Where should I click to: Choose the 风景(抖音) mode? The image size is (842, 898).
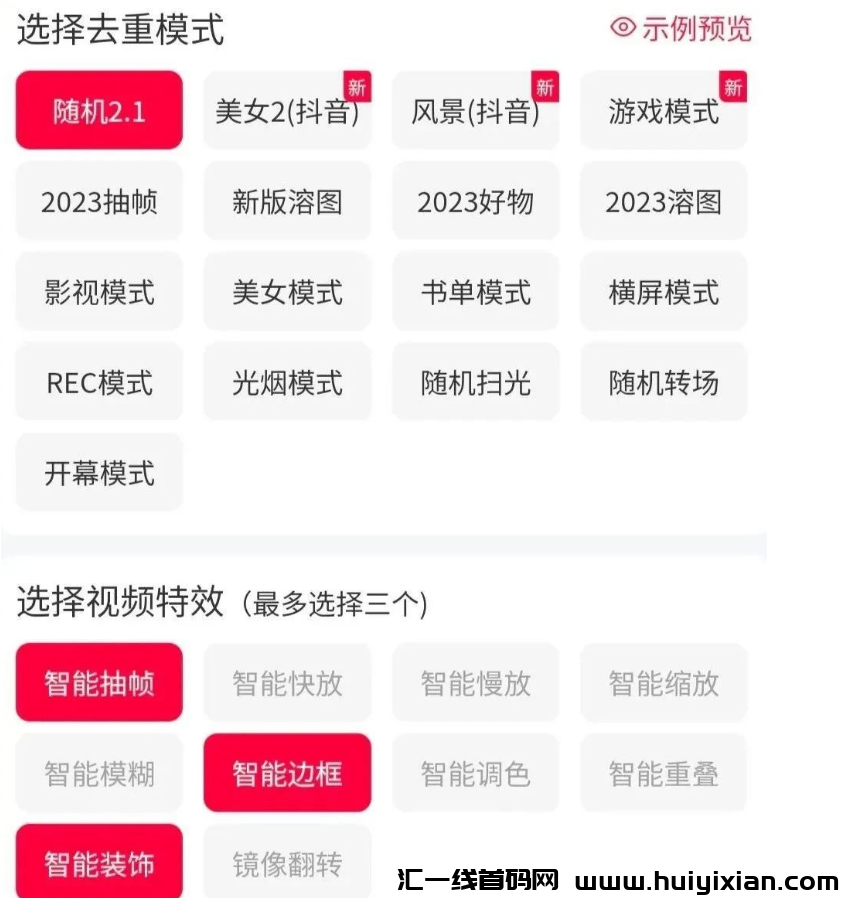click(x=475, y=110)
